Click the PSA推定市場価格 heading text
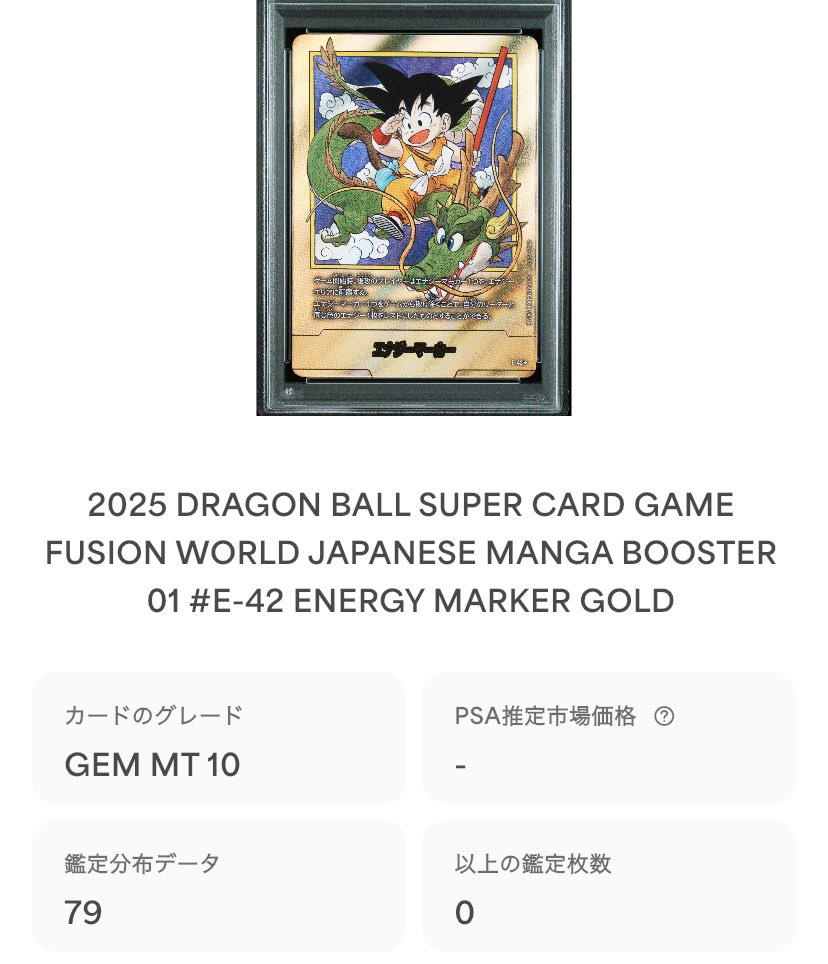 (543, 716)
